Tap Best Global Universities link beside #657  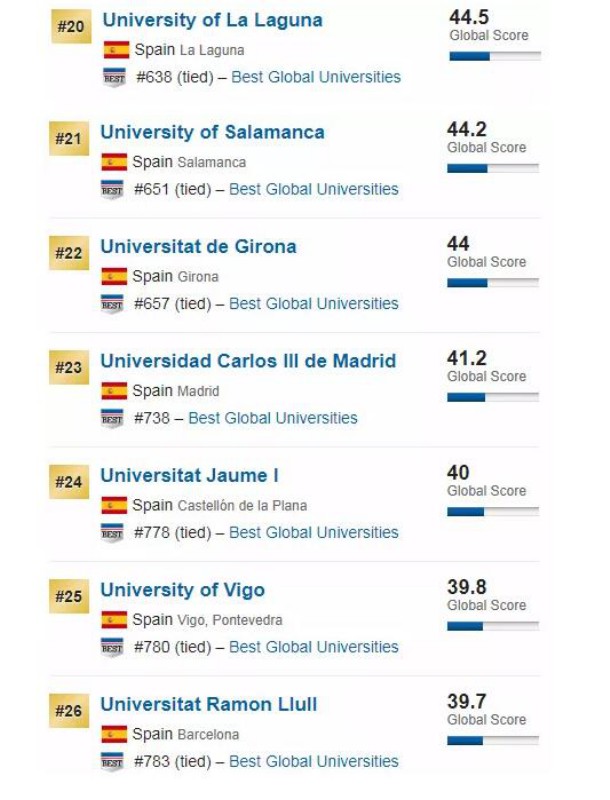314,304
